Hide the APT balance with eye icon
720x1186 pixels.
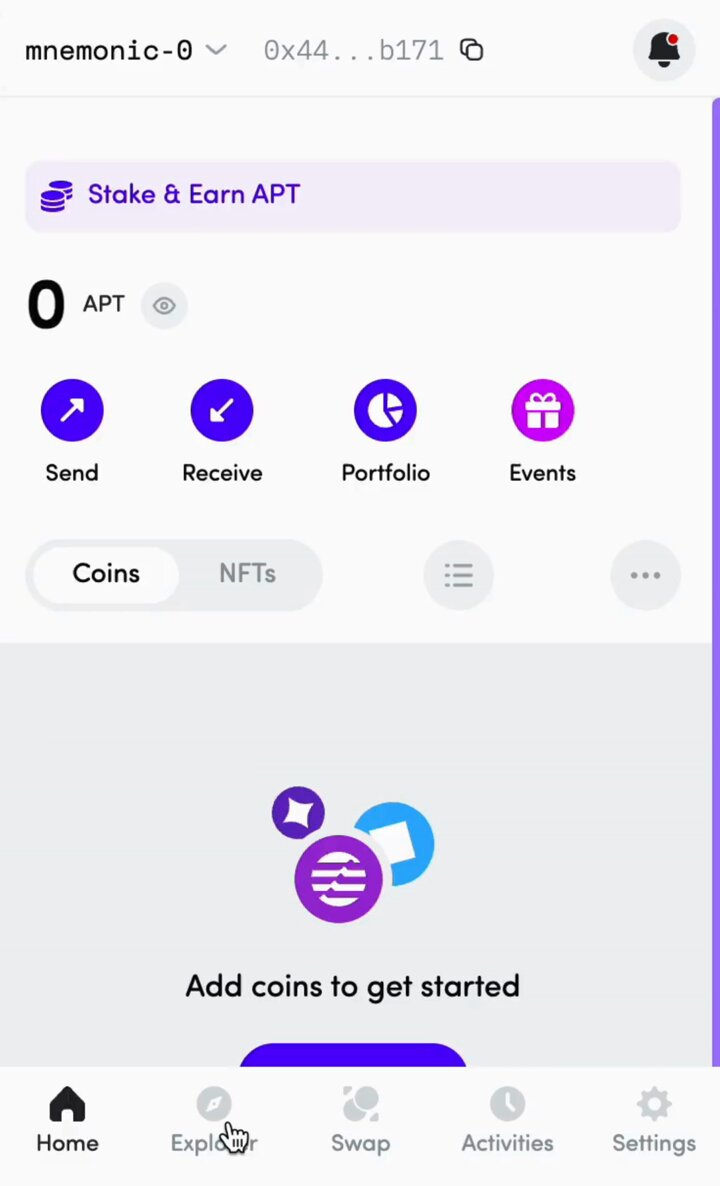[x=164, y=306]
